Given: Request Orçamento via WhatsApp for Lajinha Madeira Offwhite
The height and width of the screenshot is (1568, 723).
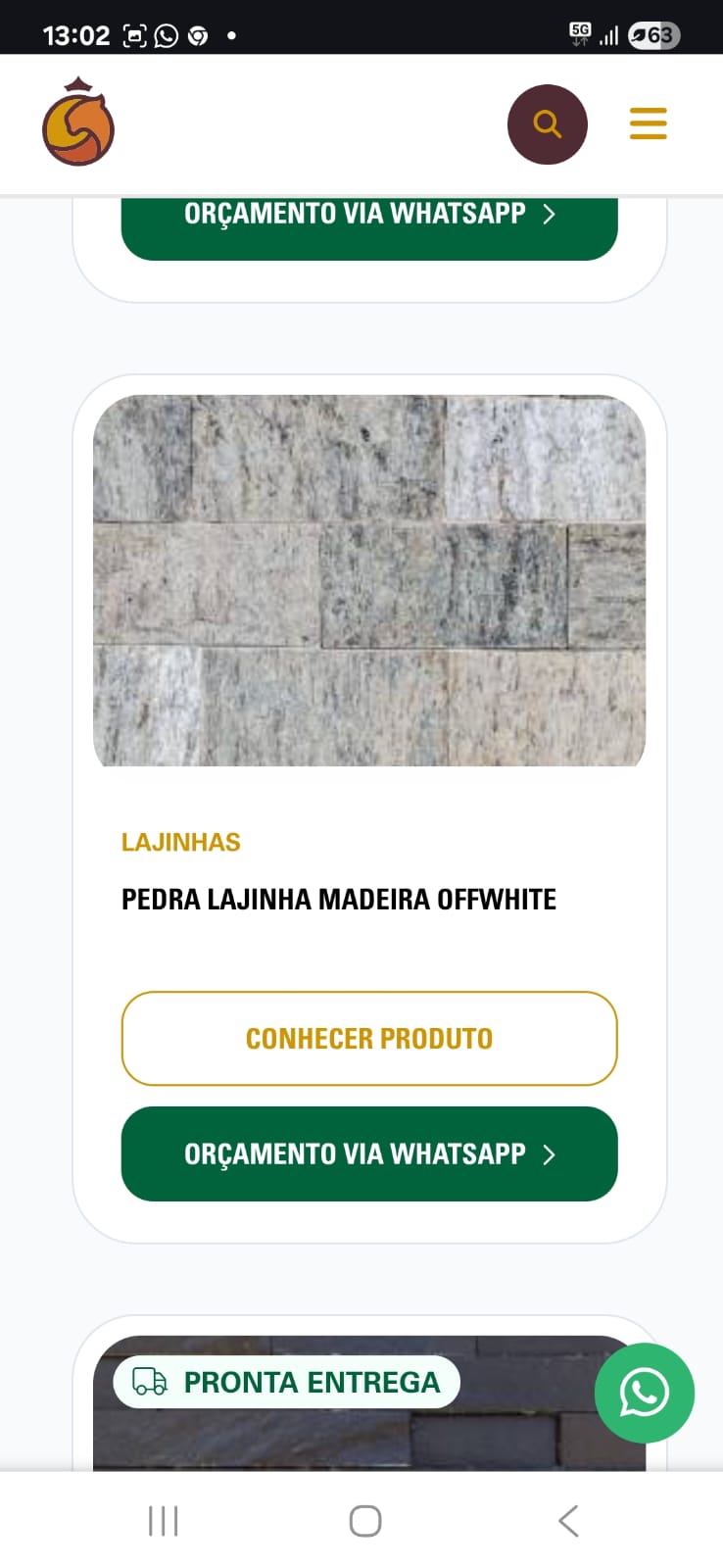Looking at the screenshot, I should (x=369, y=1153).
